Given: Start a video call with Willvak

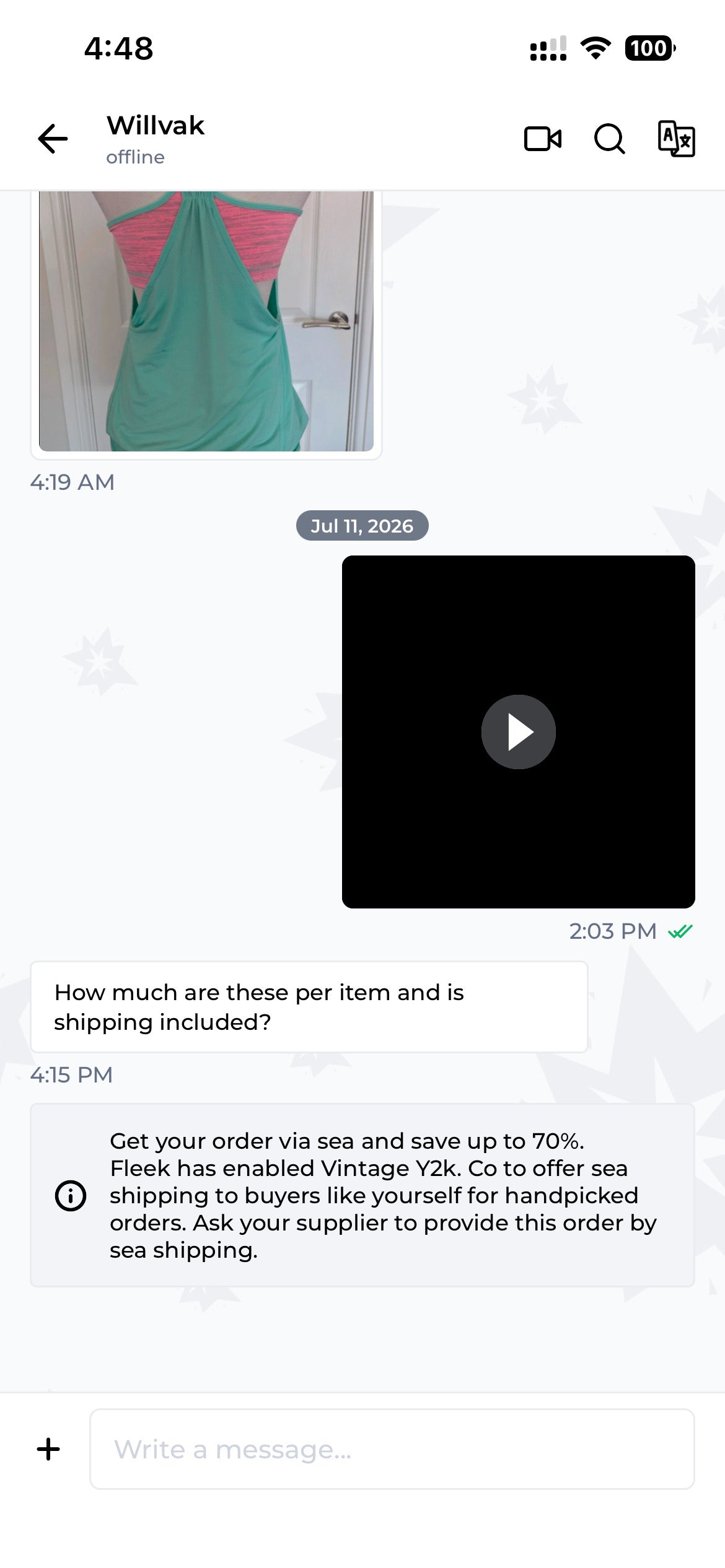Looking at the screenshot, I should [x=543, y=139].
